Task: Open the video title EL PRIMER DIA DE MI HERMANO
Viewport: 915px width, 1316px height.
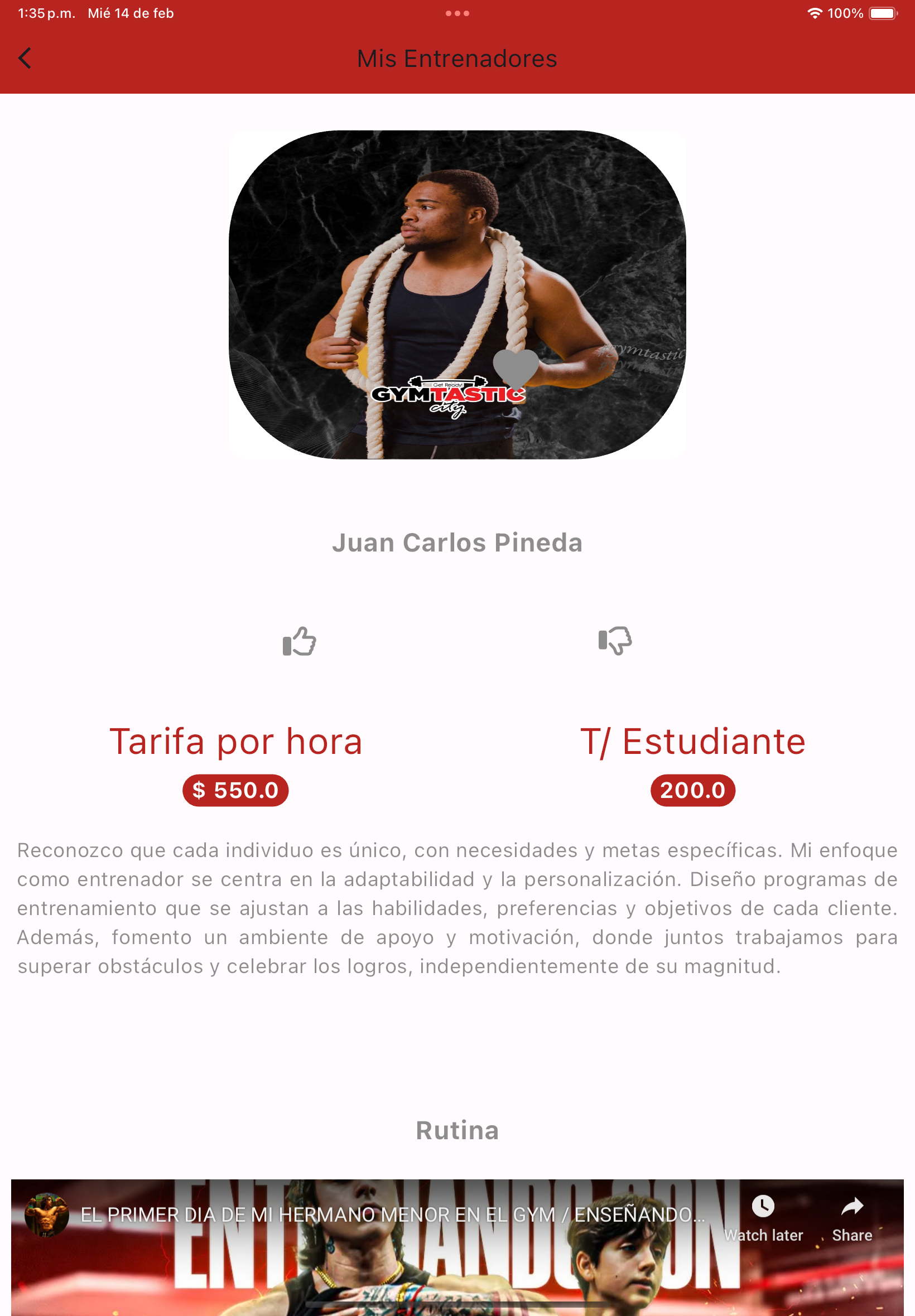Action: (x=392, y=1215)
